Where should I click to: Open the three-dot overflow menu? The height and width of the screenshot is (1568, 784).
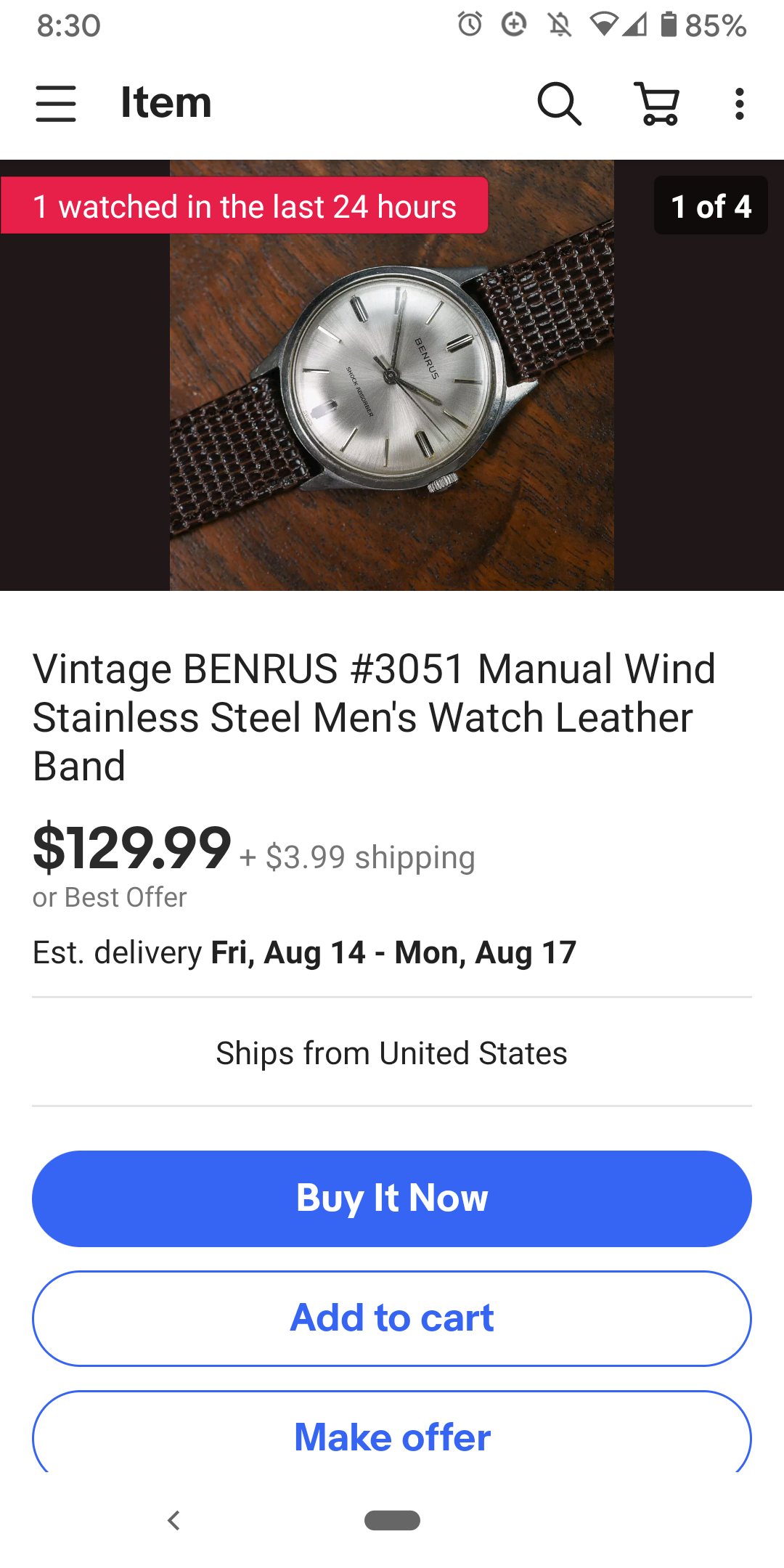739,104
